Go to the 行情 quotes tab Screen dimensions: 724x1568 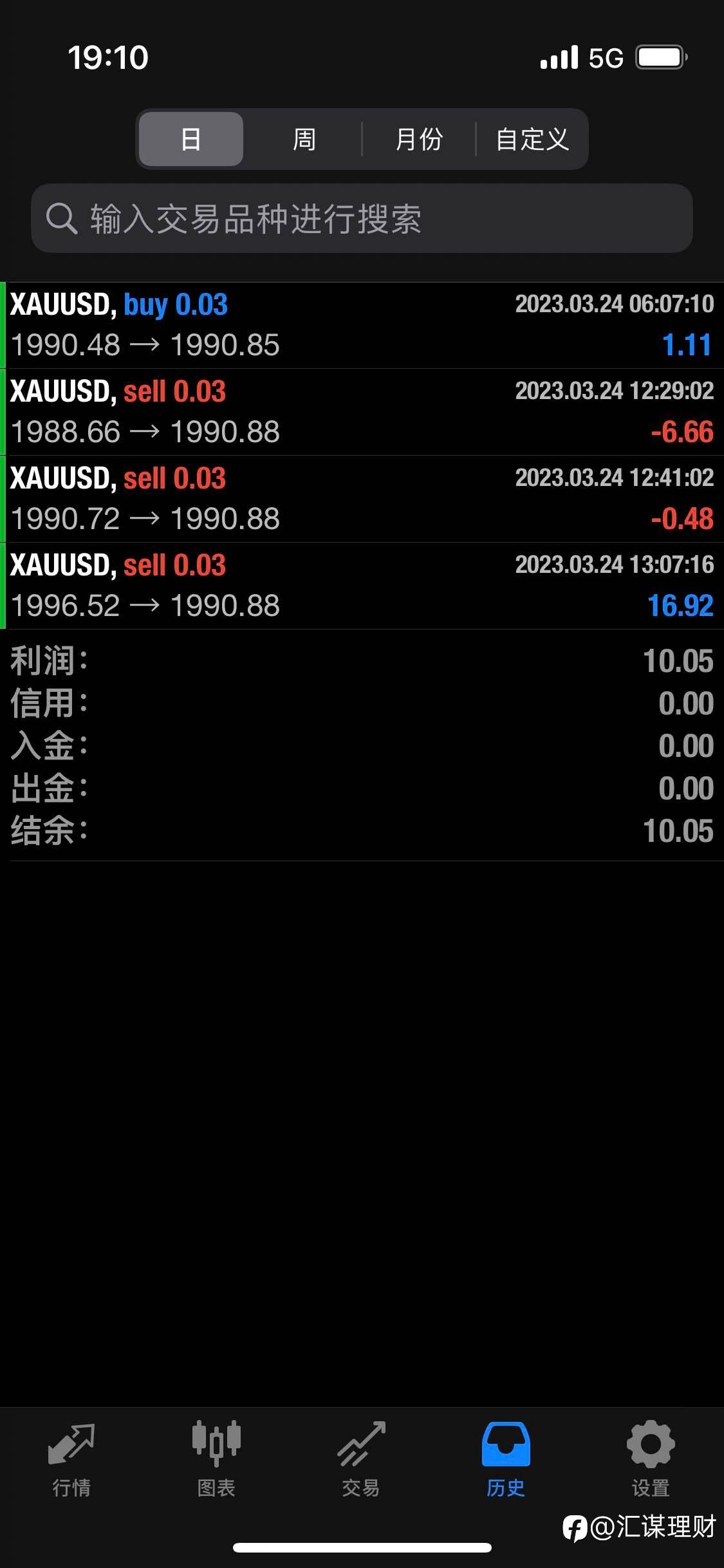[71, 1460]
